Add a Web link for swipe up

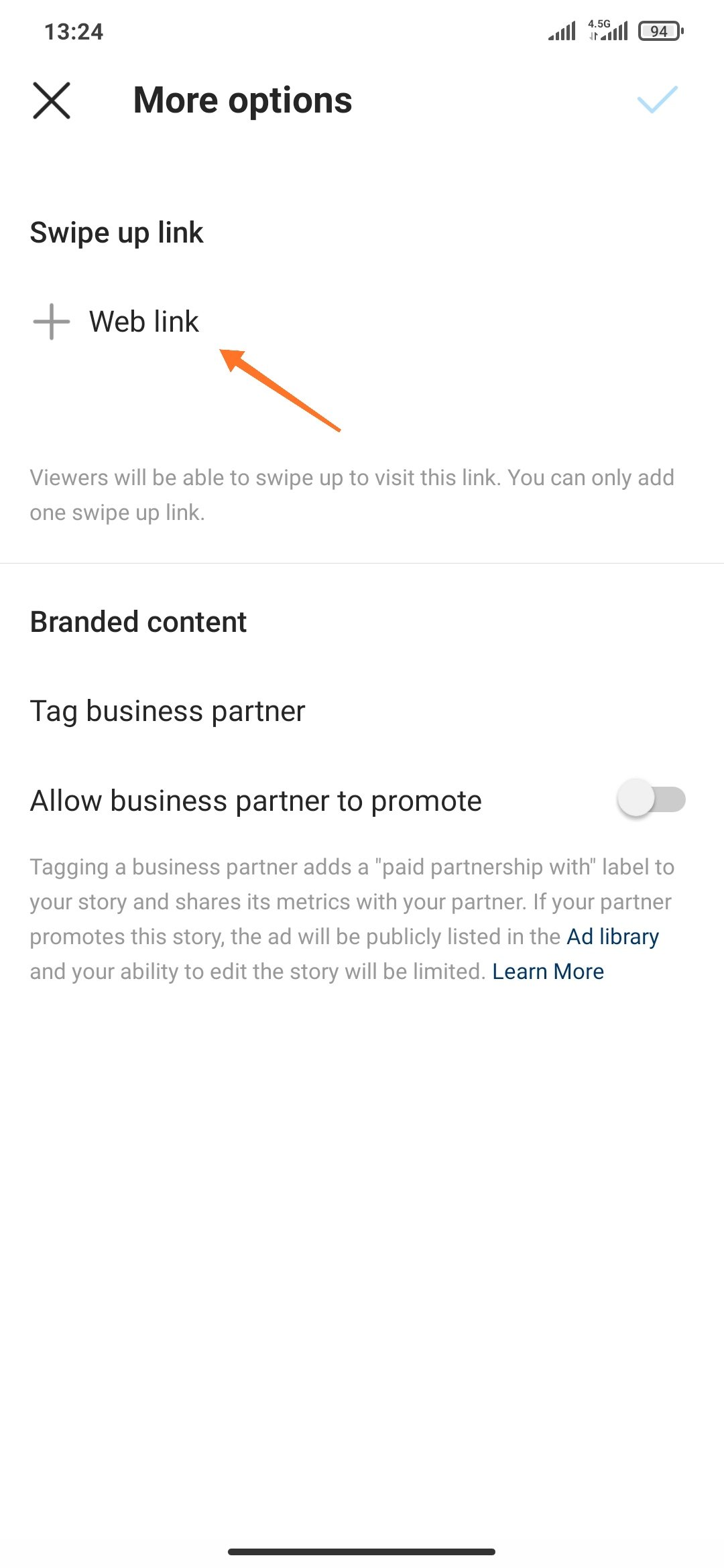coord(117,322)
